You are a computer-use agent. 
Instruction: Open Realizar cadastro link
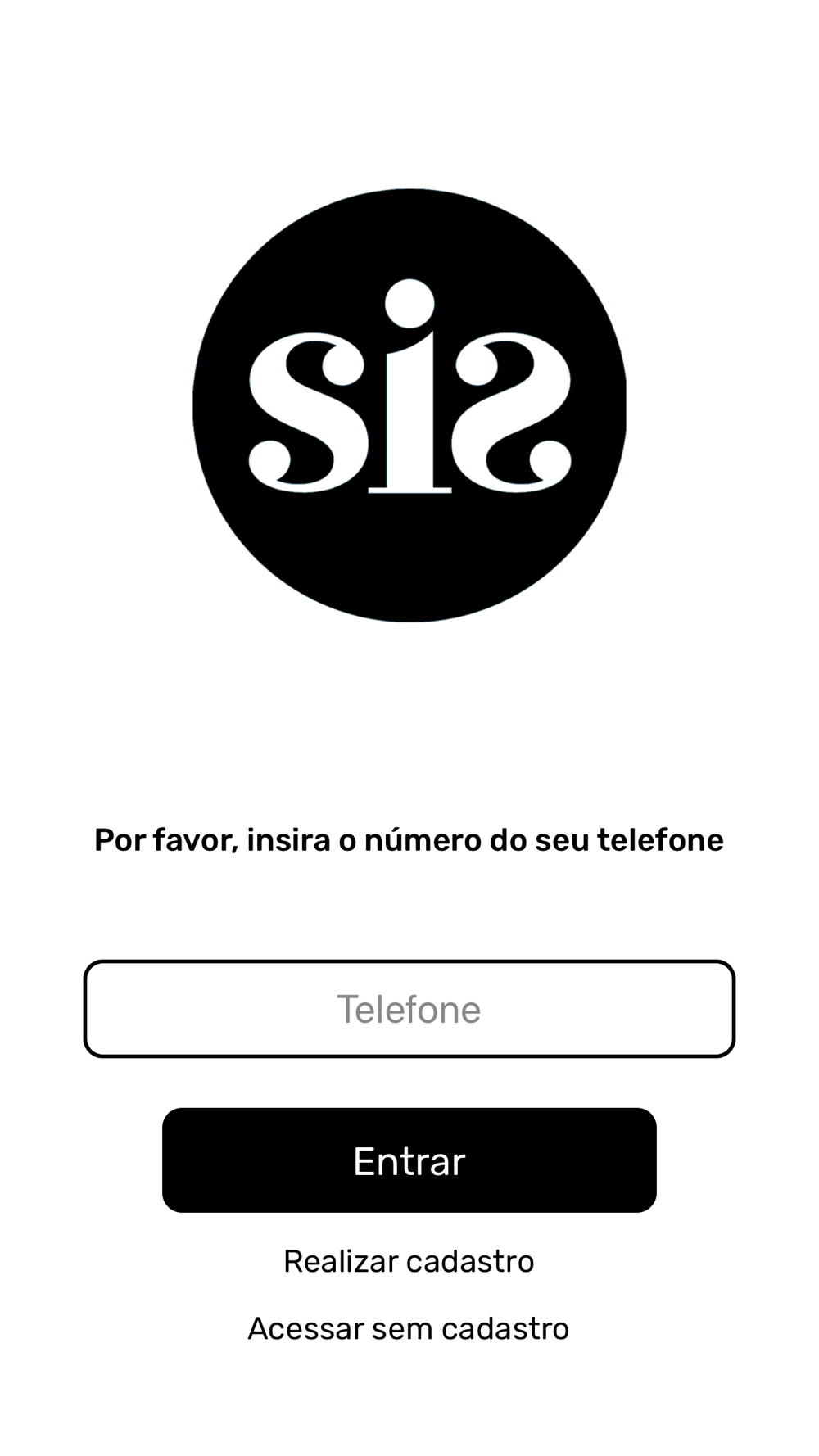click(x=409, y=1261)
